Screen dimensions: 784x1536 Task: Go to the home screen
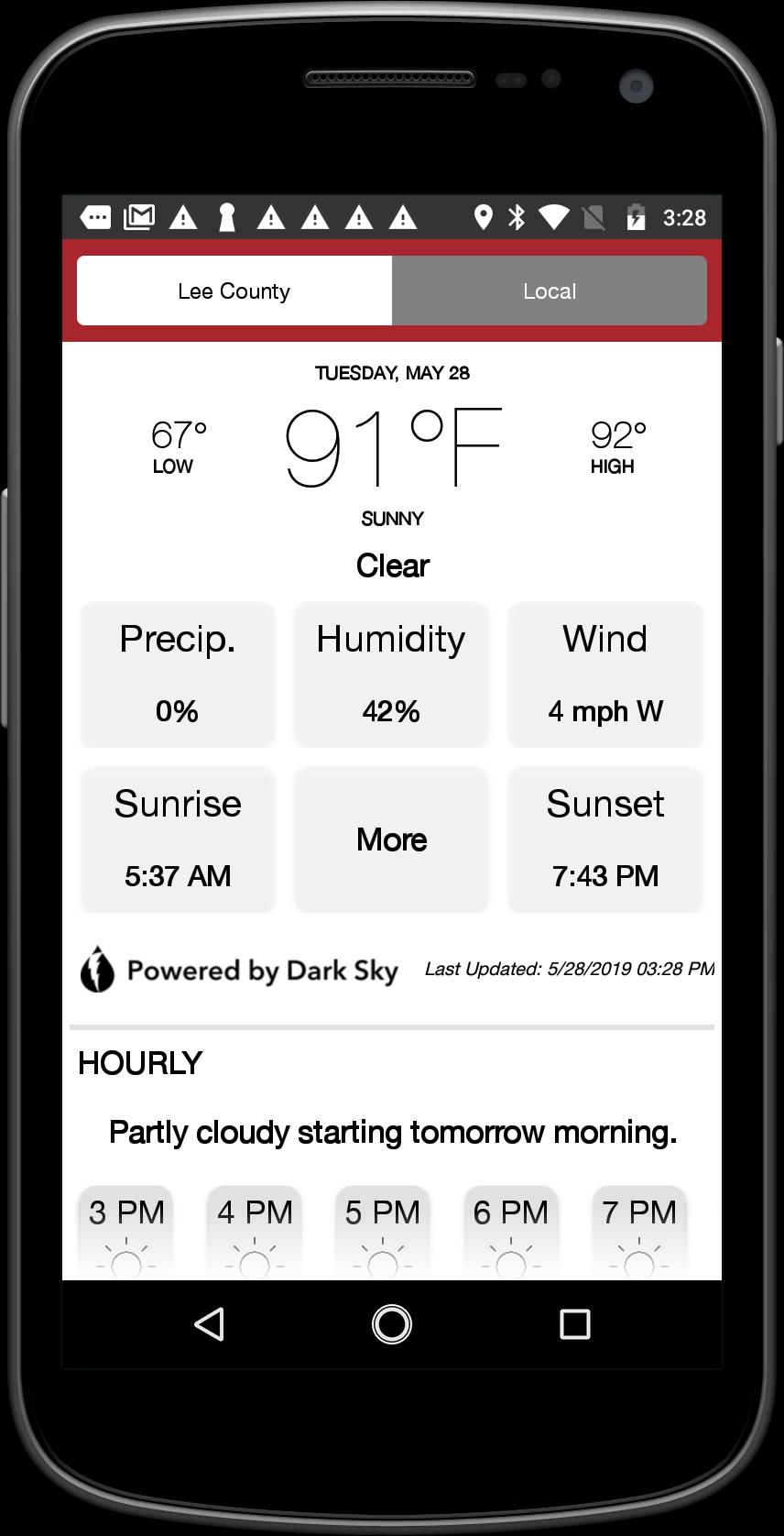coord(392,1324)
